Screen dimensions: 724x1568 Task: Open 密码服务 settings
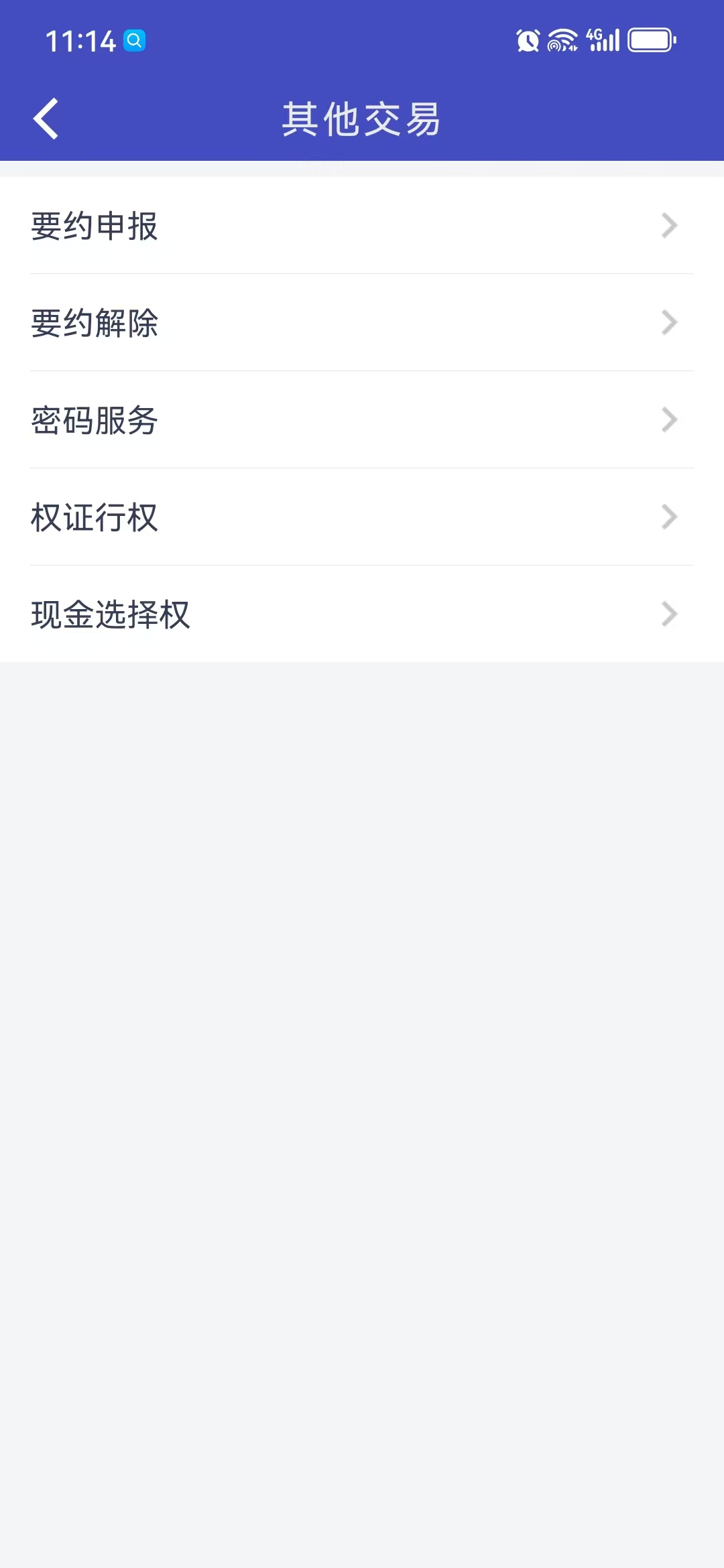click(x=362, y=420)
